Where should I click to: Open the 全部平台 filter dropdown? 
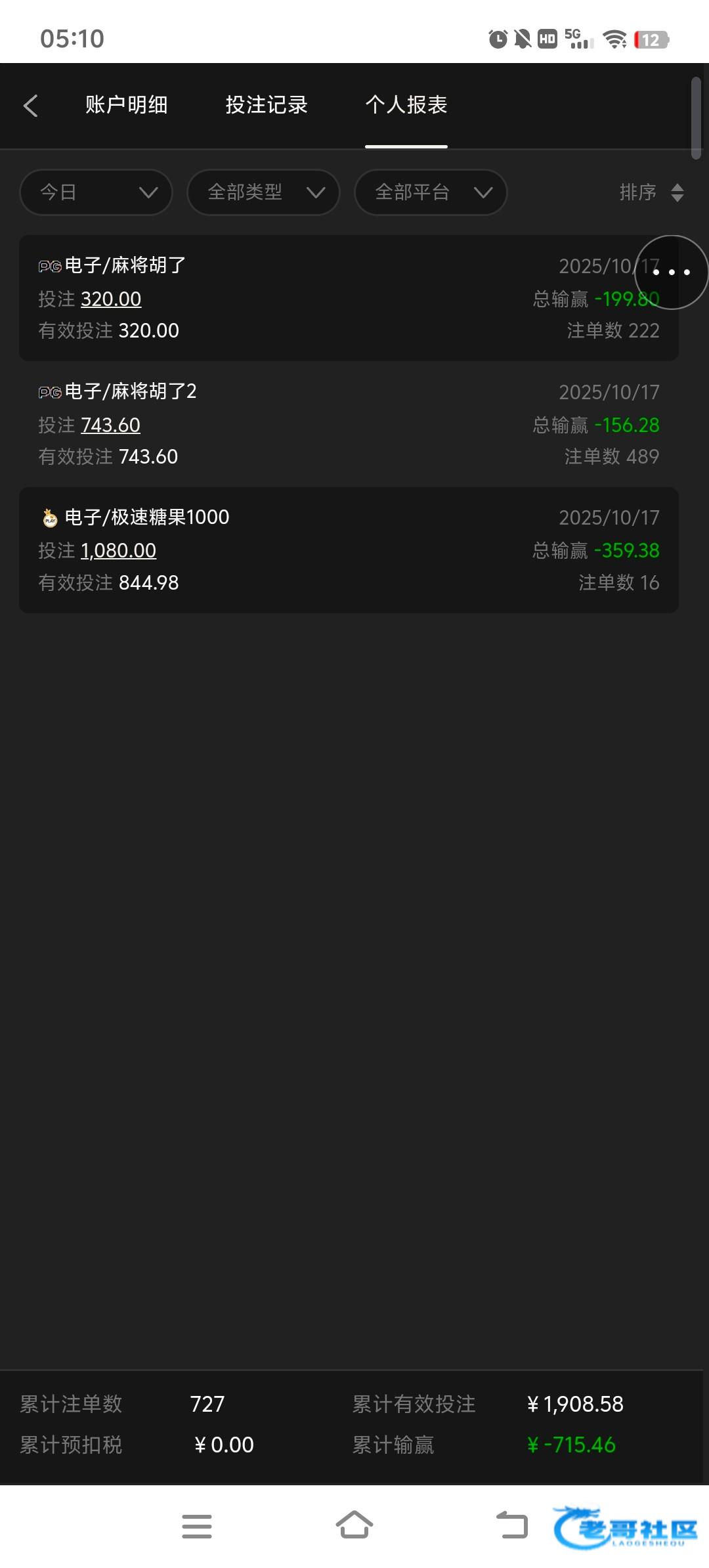[431, 192]
